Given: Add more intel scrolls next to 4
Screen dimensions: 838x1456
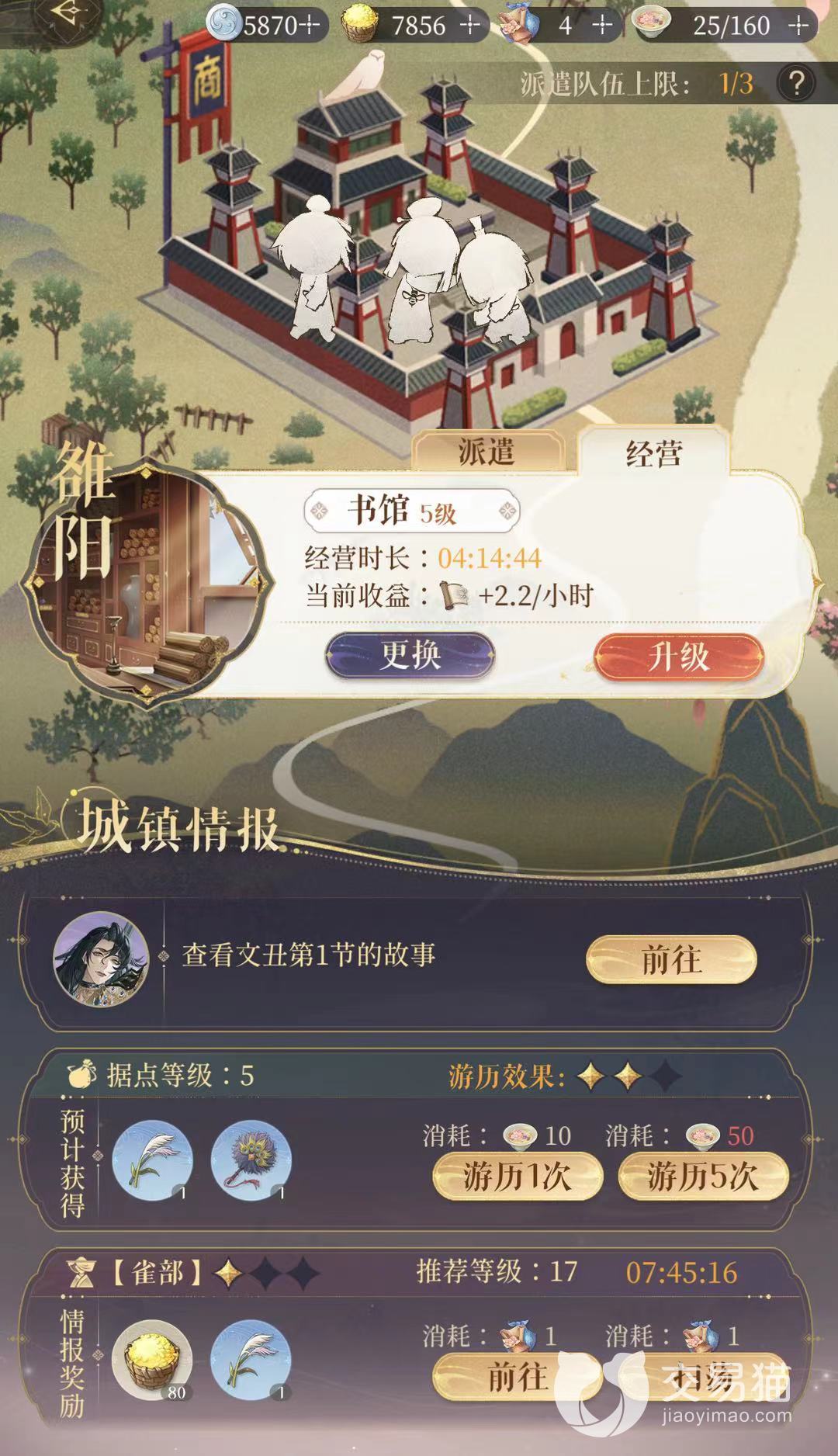Looking at the screenshot, I should click(601, 26).
